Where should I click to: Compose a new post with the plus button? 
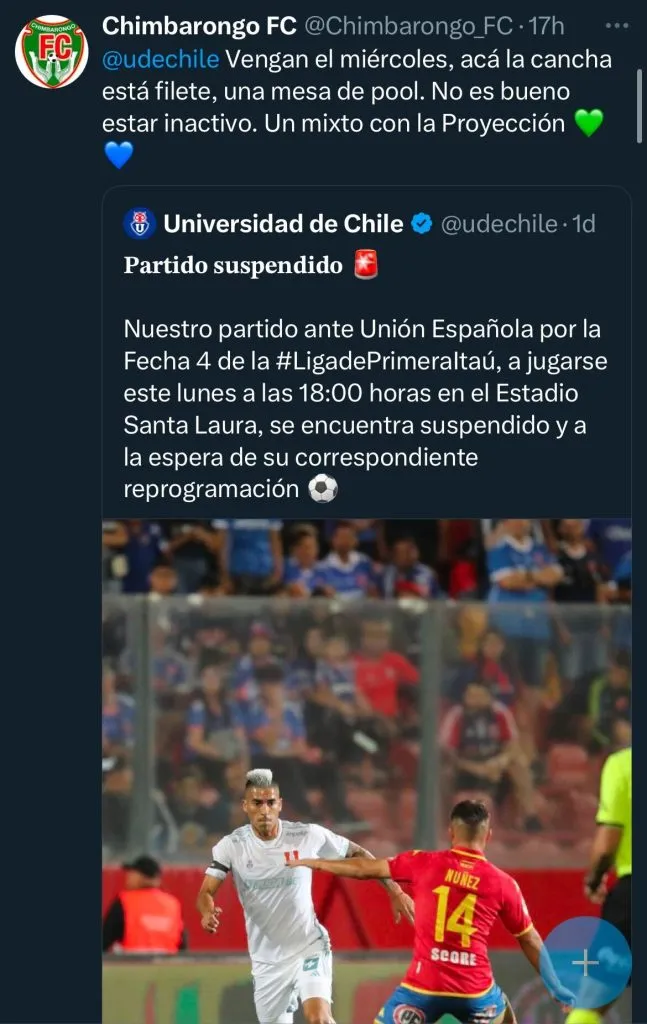click(x=586, y=962)
